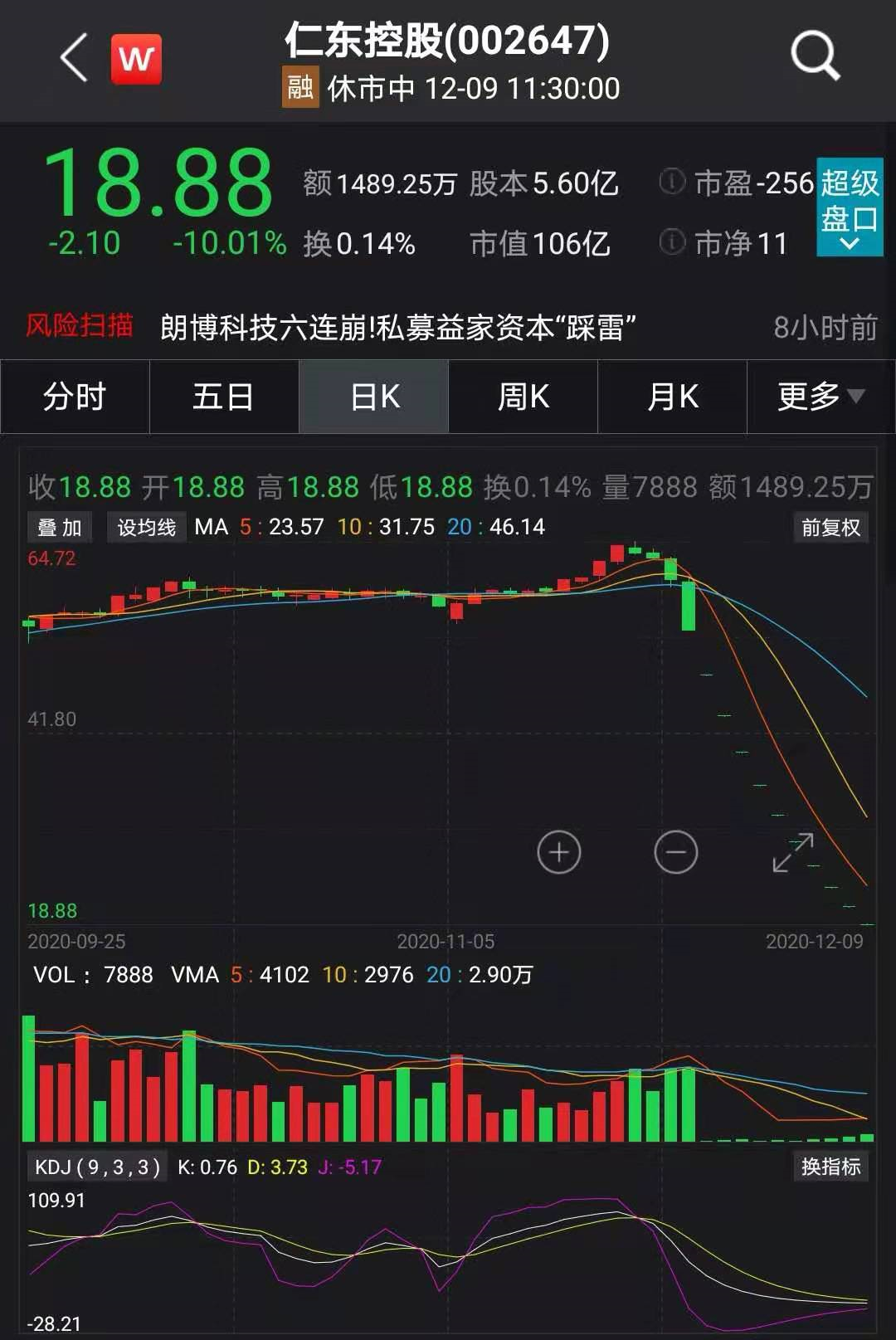
Task: Open the search magnifier icon
Action: (815, 56)
